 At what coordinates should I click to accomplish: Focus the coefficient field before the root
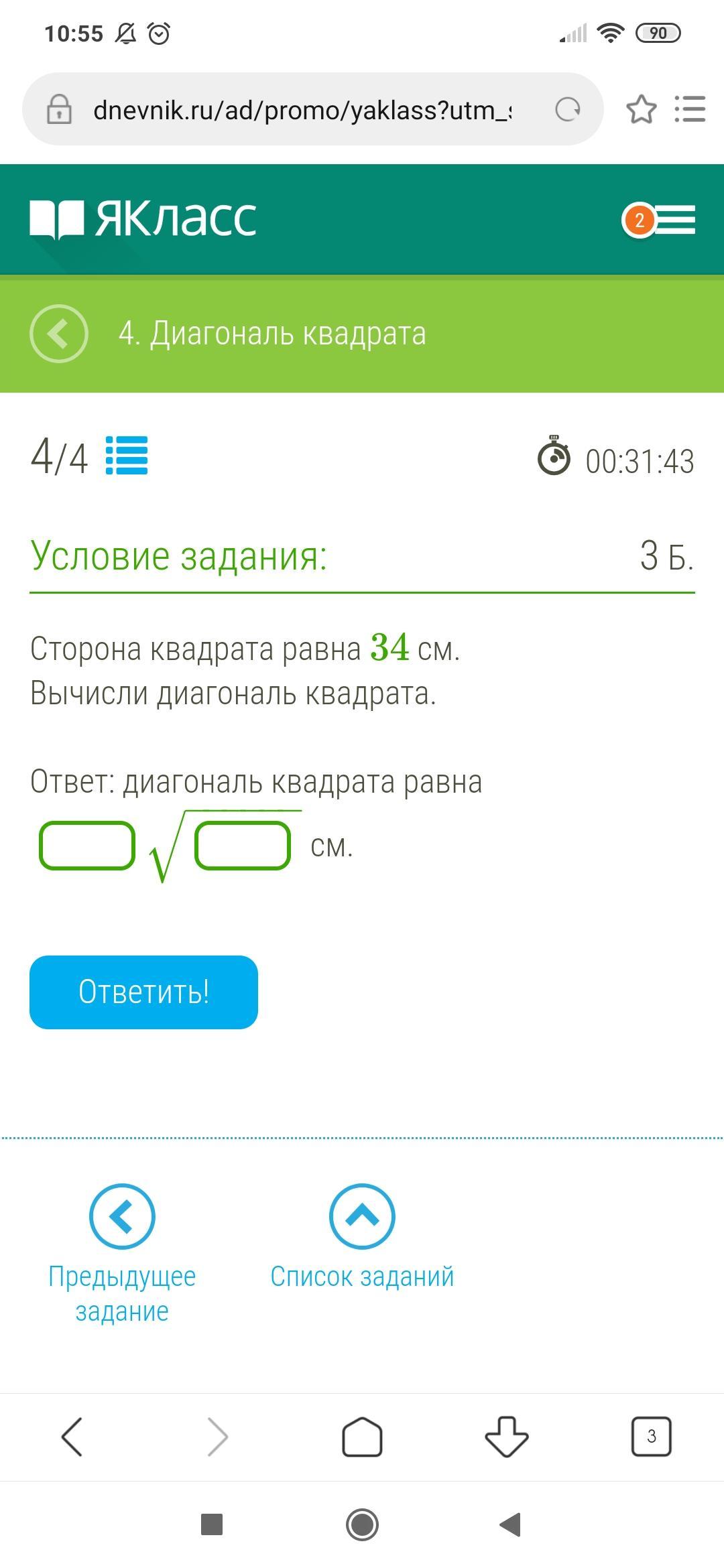87,846
